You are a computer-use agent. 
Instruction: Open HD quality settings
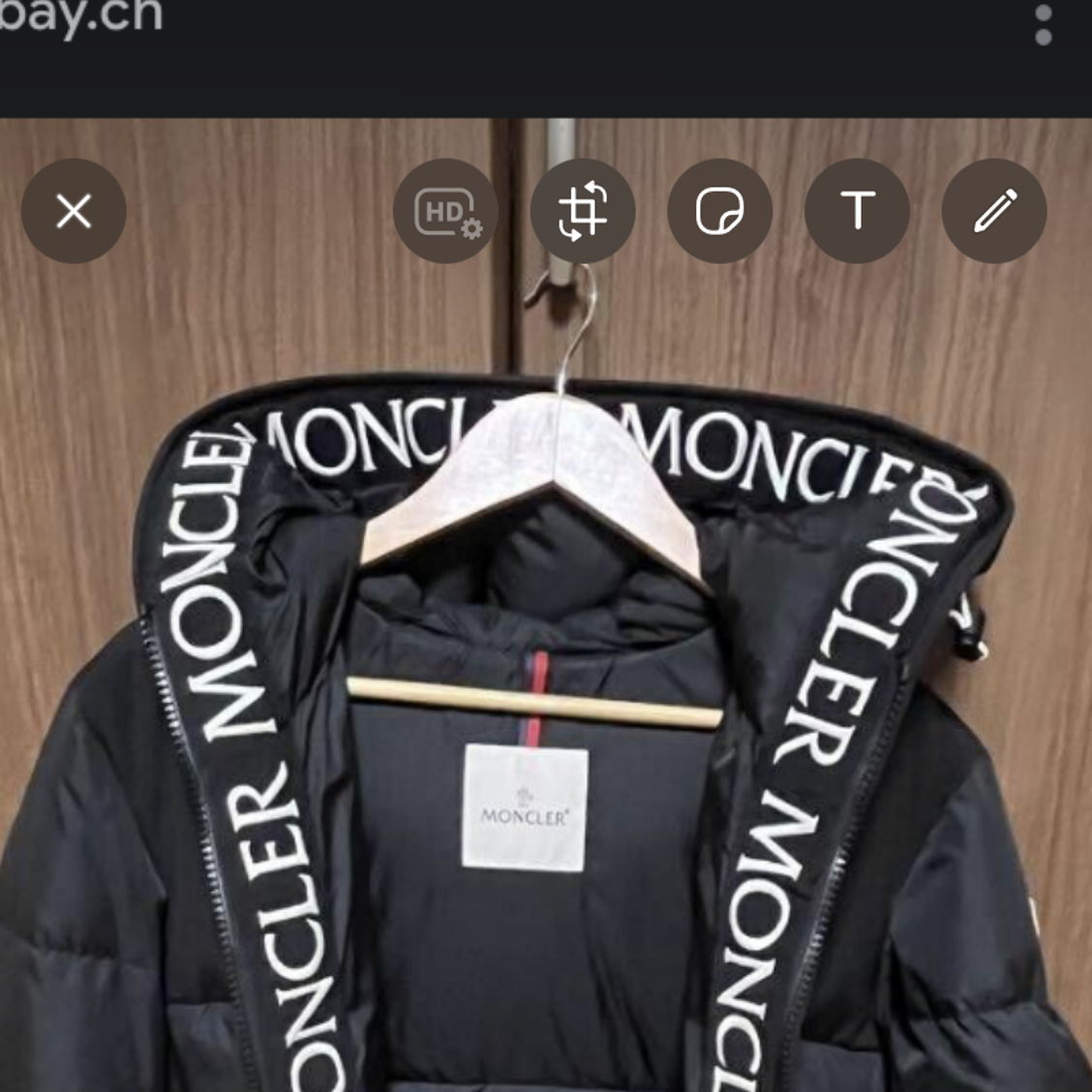(x=445, y=211)
